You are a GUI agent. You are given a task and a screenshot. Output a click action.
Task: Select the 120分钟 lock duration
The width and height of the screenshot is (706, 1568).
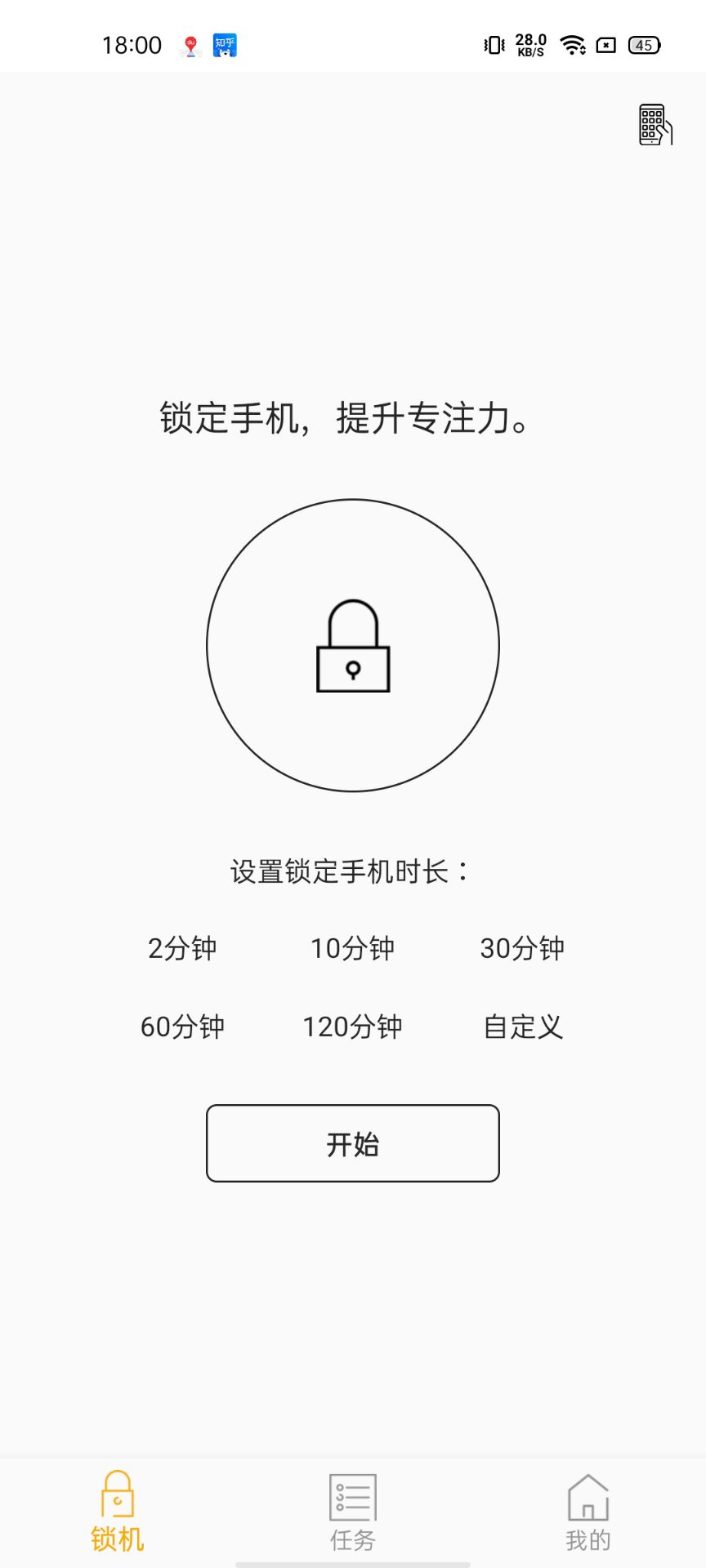352,1027
